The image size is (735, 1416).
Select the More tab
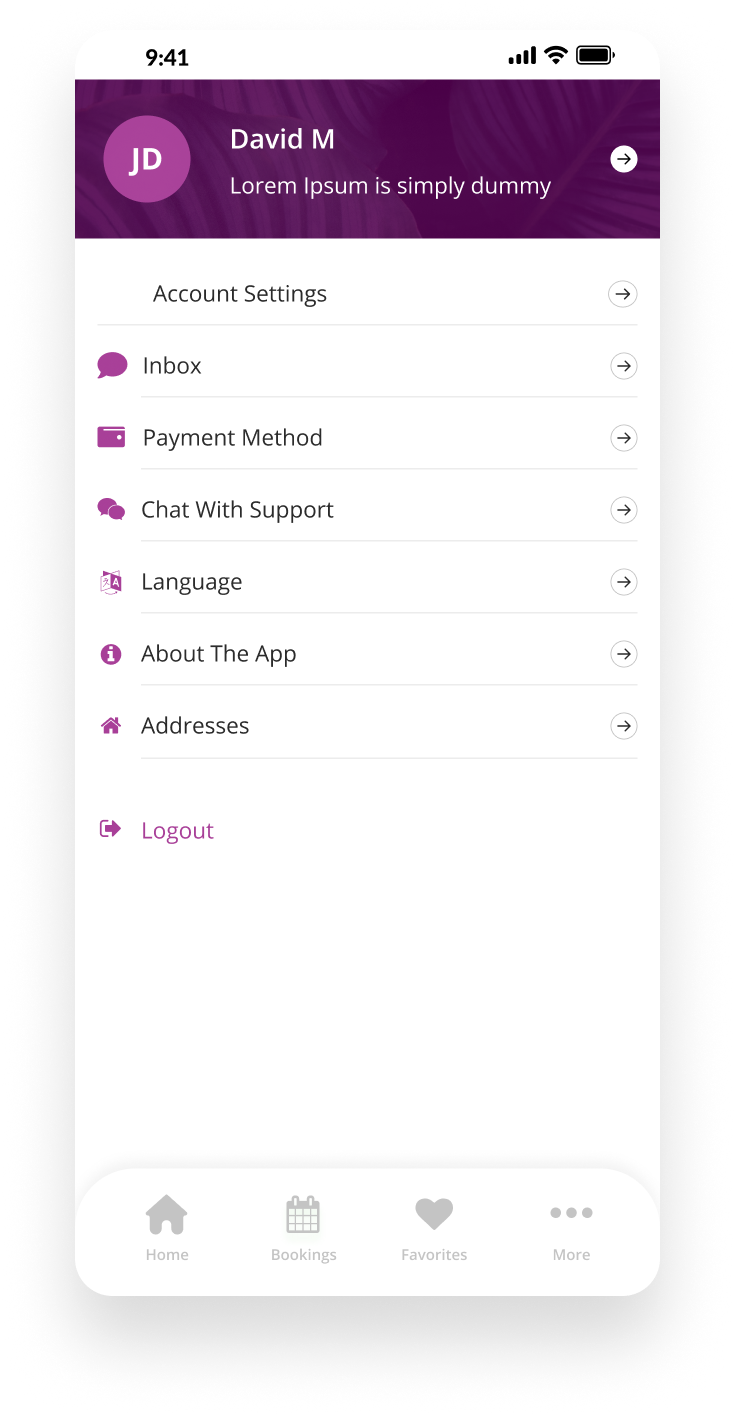point(571,1228)
